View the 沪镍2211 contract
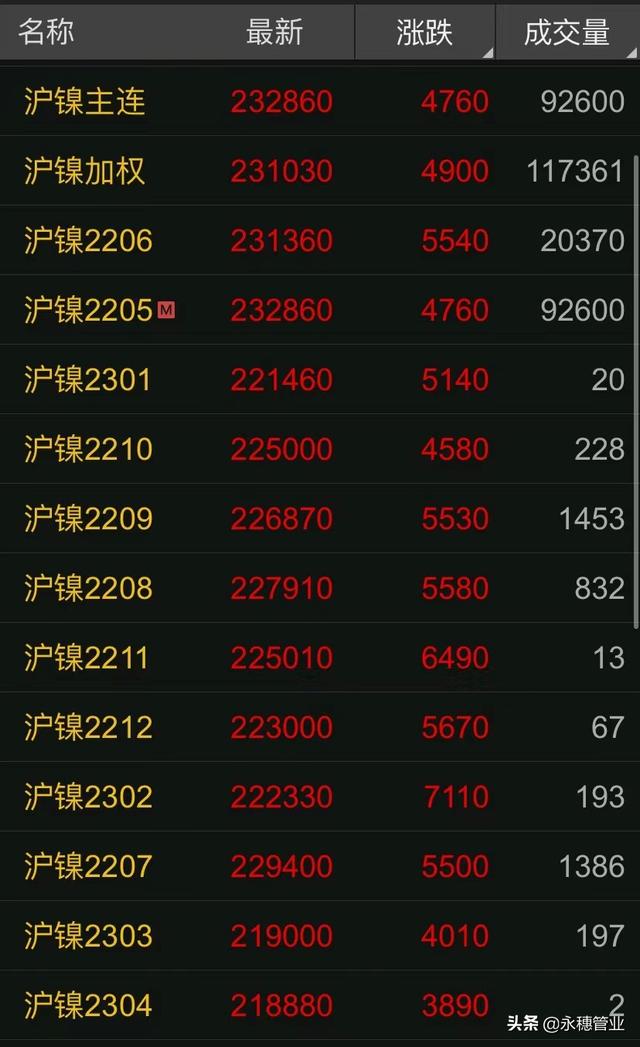640x1047 pixels. pyautogui.click(x=88, y=658)
